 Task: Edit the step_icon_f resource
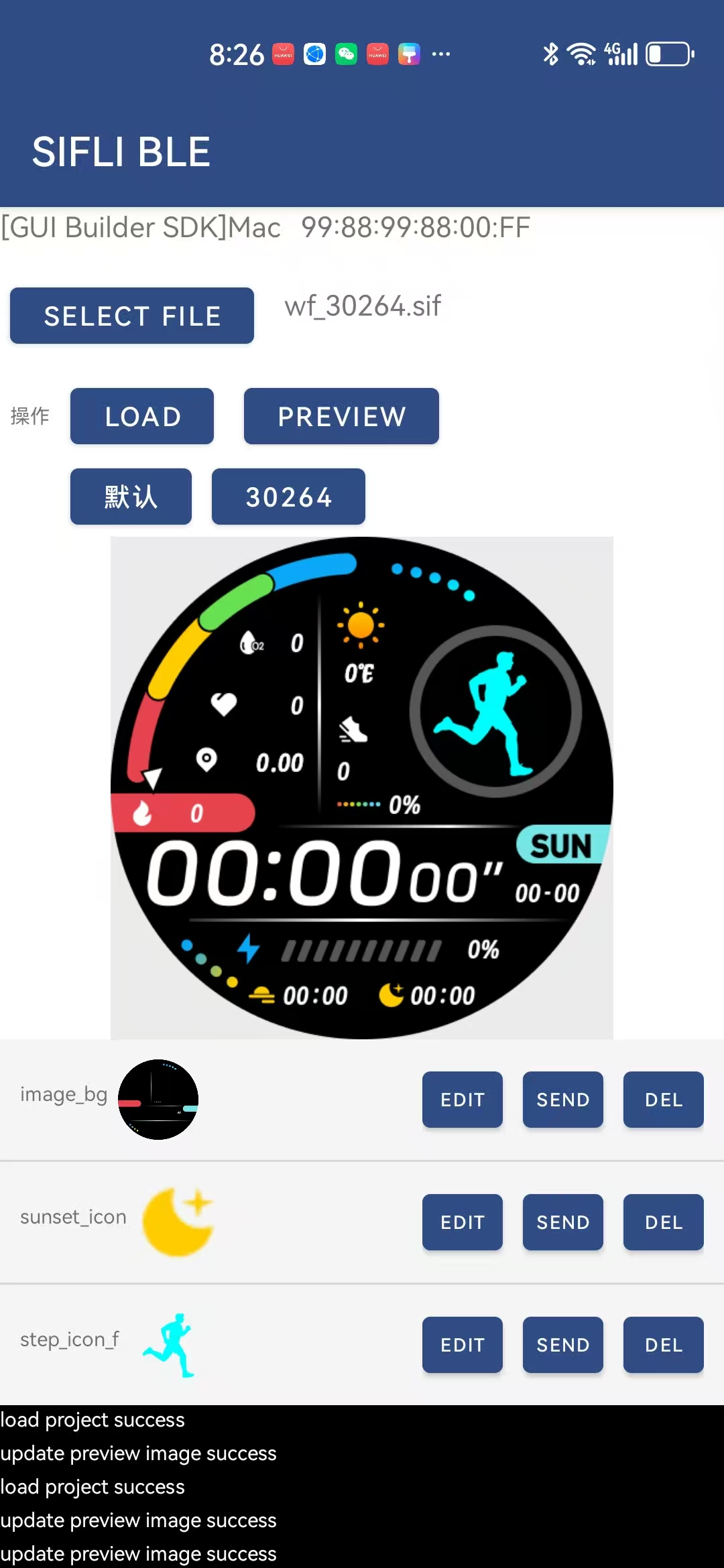click(x=462, y=1345)
